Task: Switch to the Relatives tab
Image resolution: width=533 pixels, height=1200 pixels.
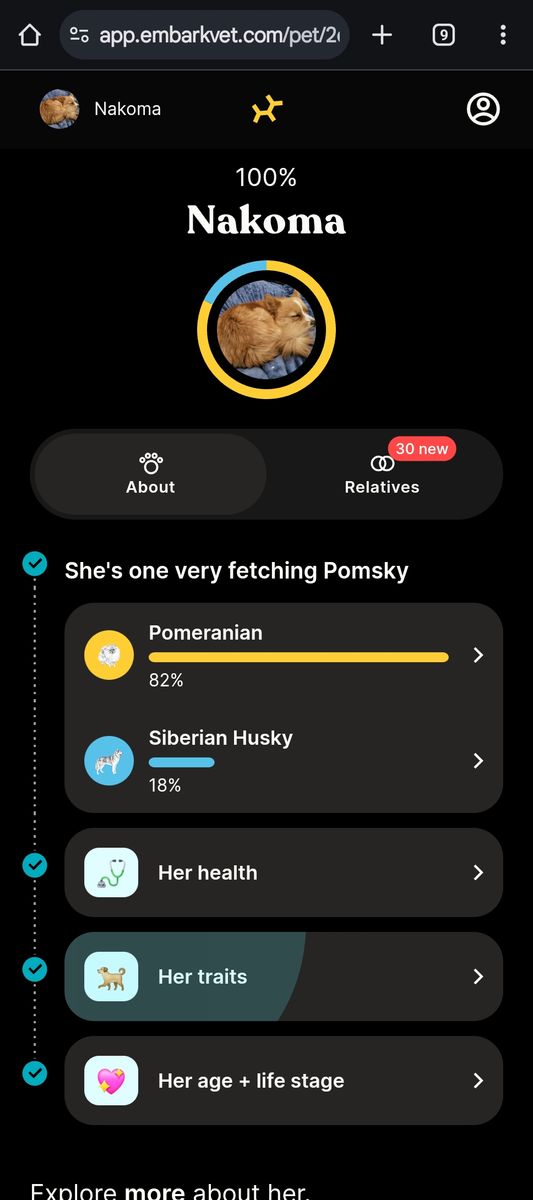Action: pyautogui.click(x=382, y=474)
